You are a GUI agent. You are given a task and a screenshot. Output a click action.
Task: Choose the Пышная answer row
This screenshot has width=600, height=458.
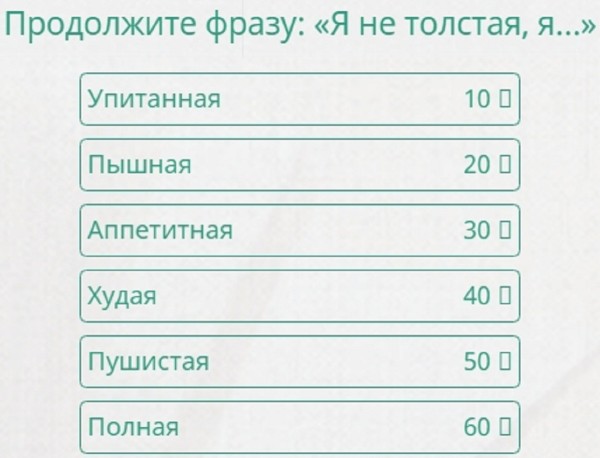(x=300, y=165)
